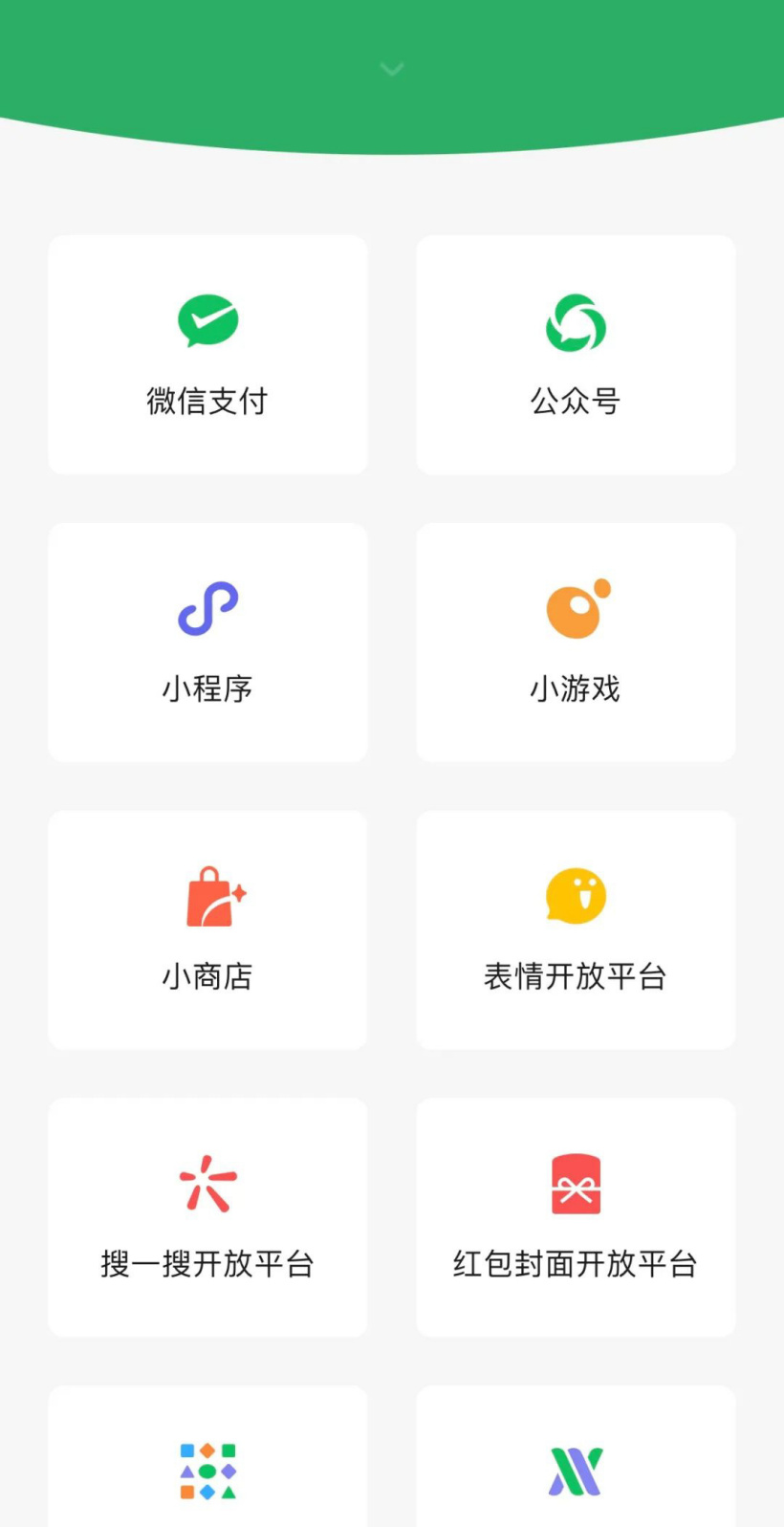Open the 公众号 card
The height and width of the screenshot is (1527, 784).
(x=576, y=355)
